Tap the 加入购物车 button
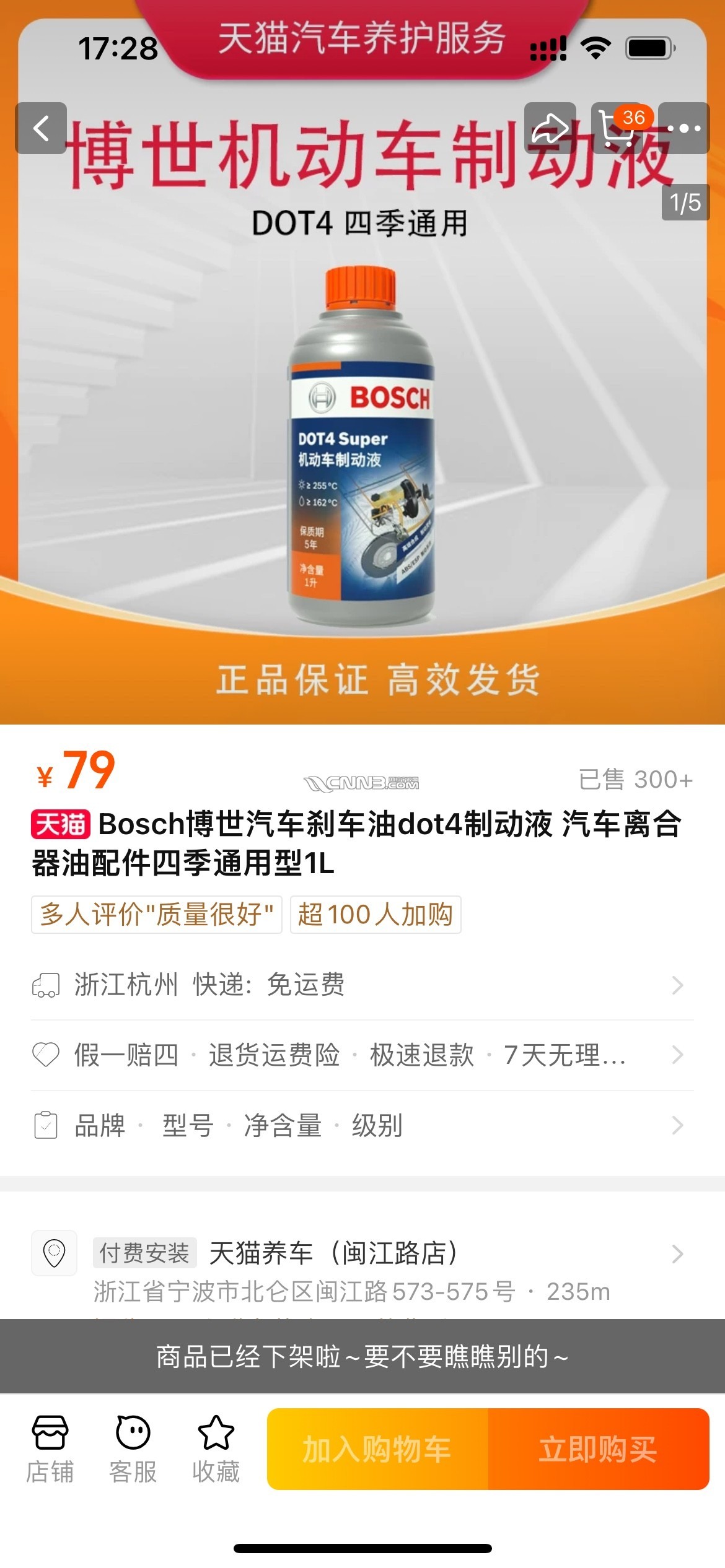 pos(377,1449)
